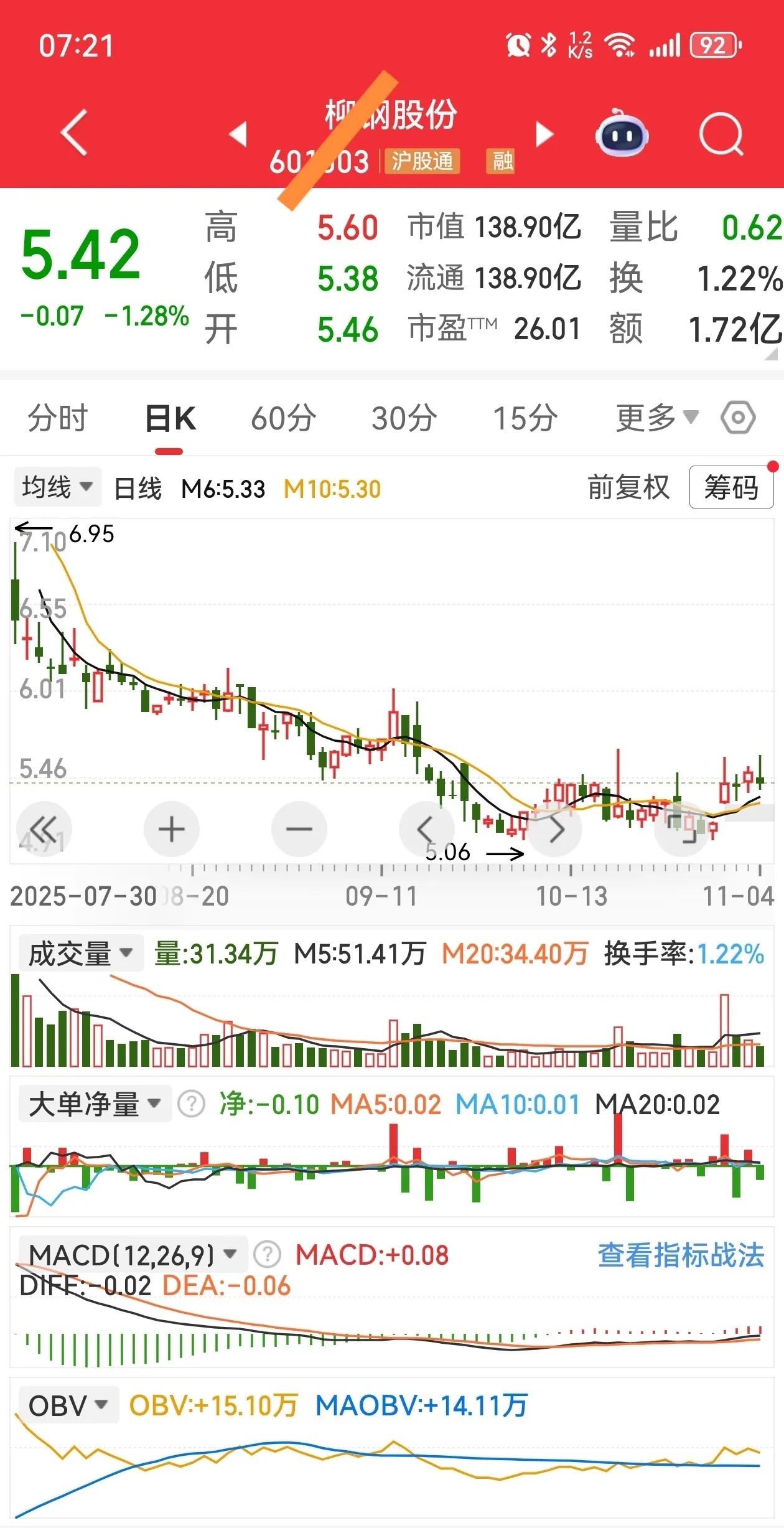Switch to next stock with right arrow
Screen dimensions: 784x1528
coord(544,133)
